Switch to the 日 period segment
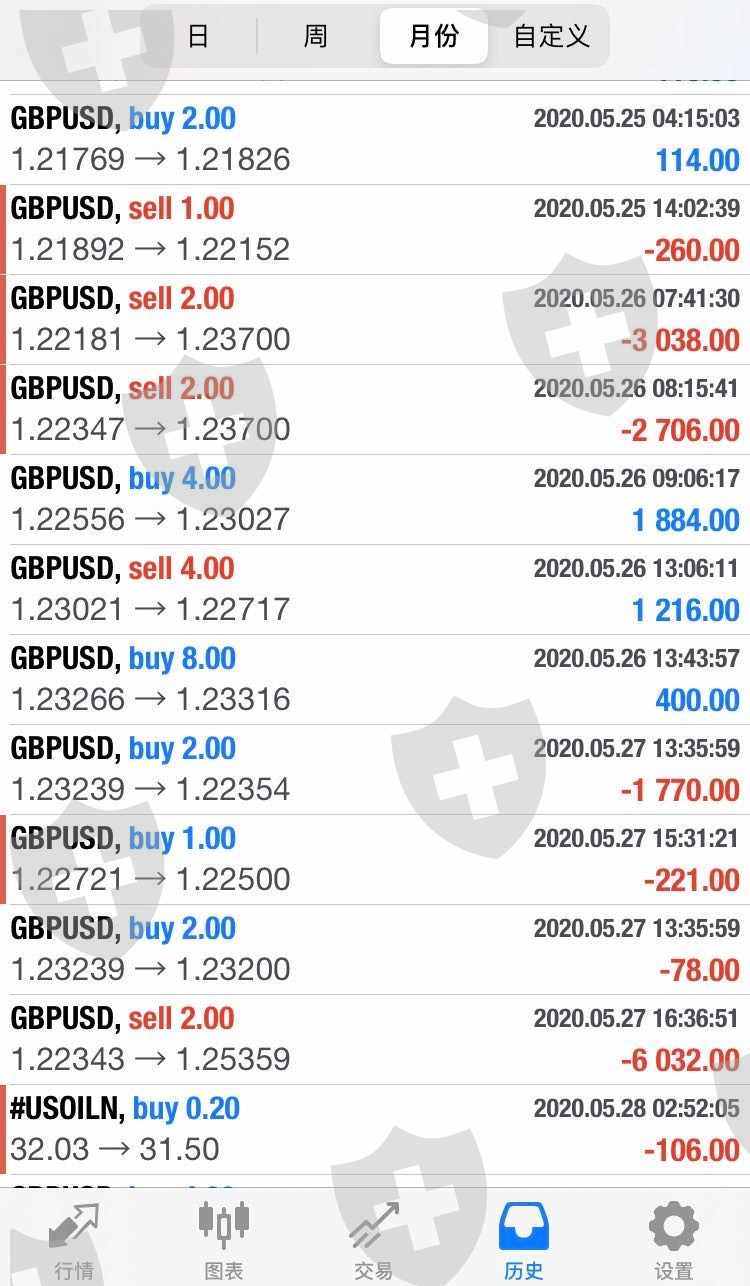Viewport: 750px width, 1286px height. 198,37
